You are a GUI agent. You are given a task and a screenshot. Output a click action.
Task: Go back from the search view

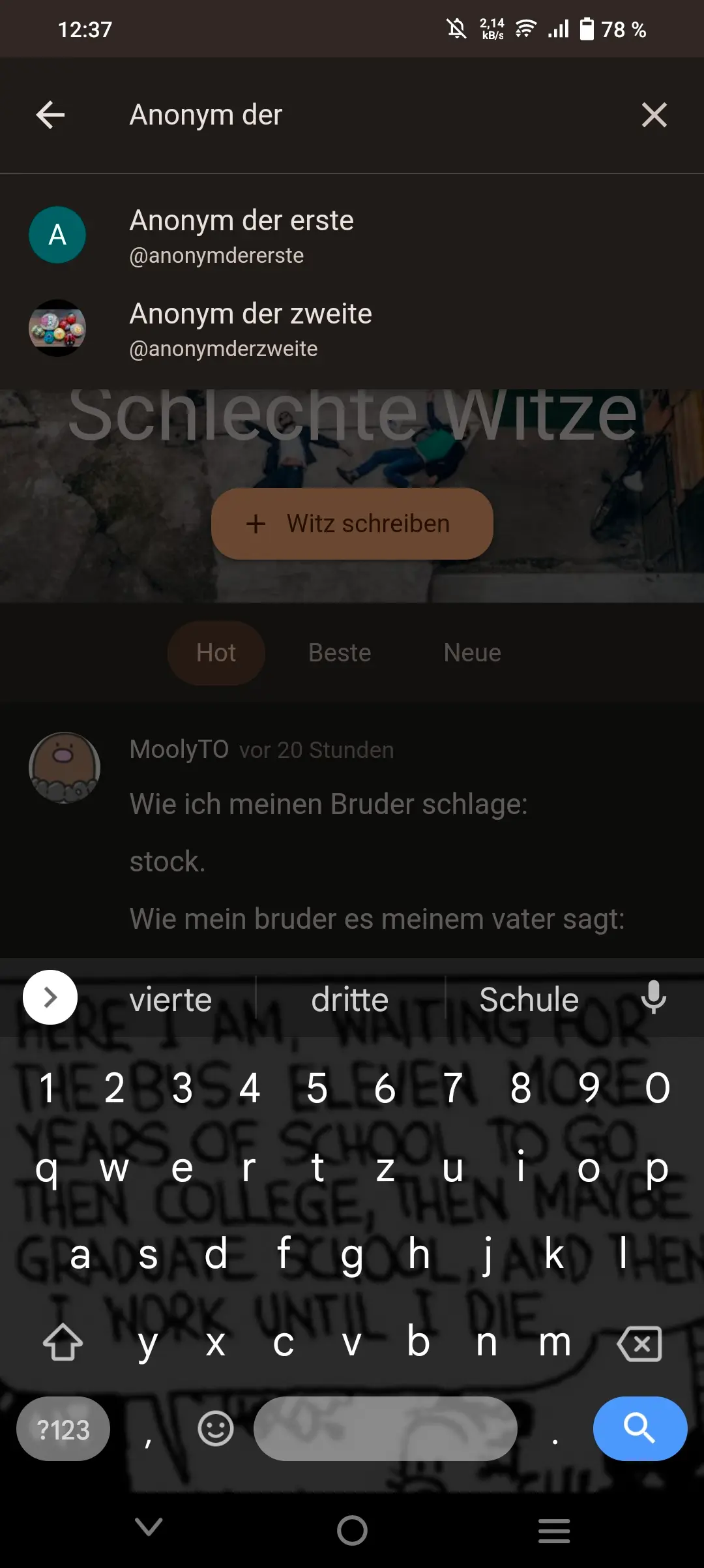tap(50, 115)
